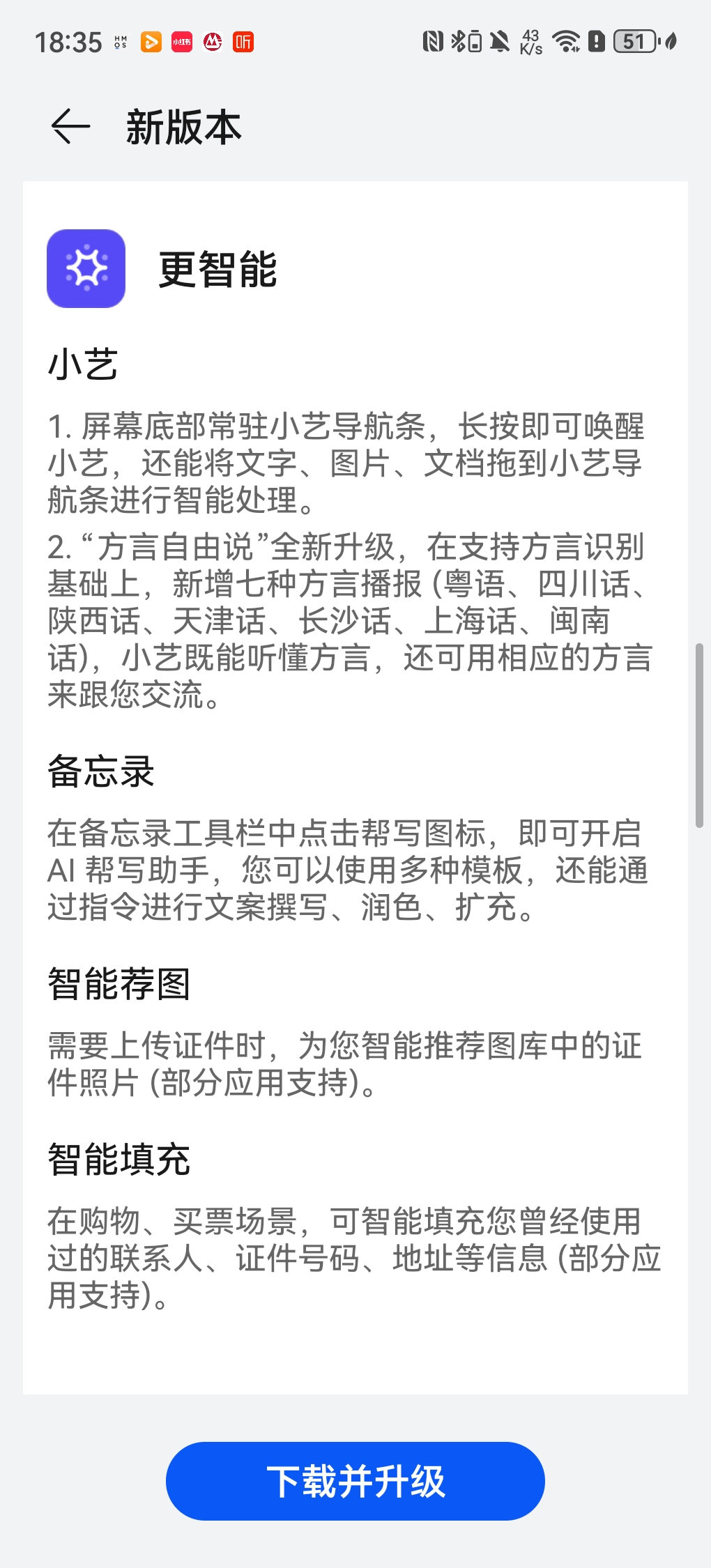The height and width of the screenshot is (1568, 711).
Task: Tap the NFC status icon
Action: [434, 42]
